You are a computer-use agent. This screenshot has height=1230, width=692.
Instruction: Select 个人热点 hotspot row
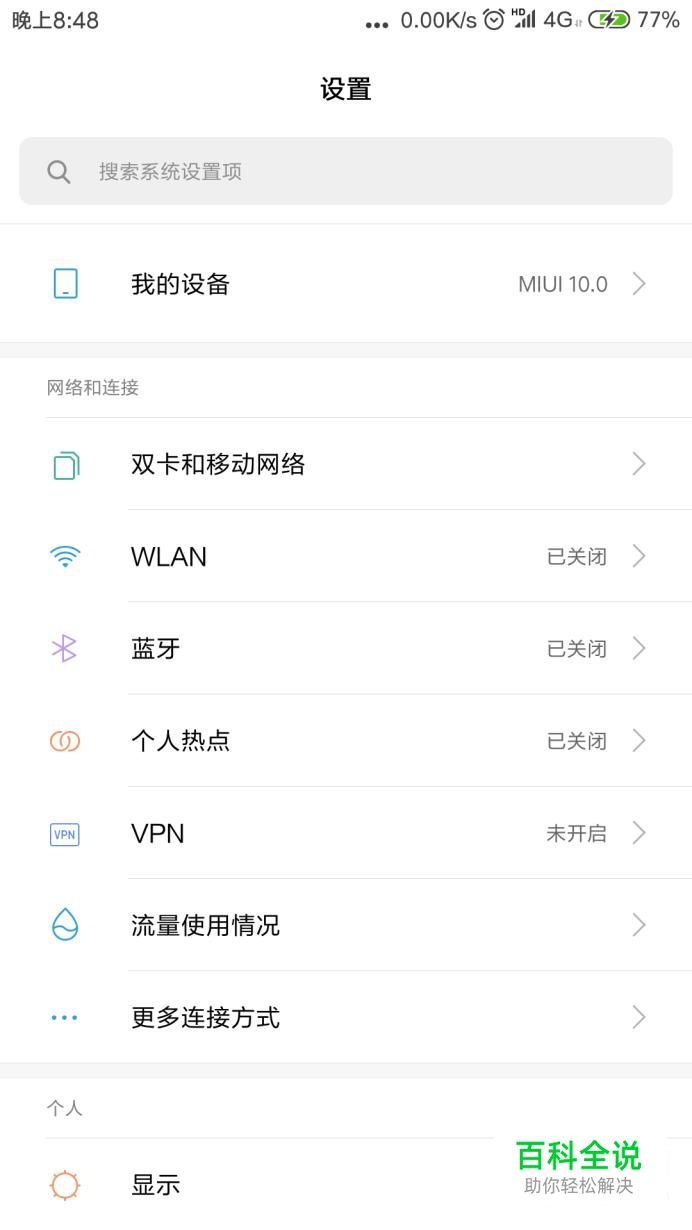click(x=346, y=741)
